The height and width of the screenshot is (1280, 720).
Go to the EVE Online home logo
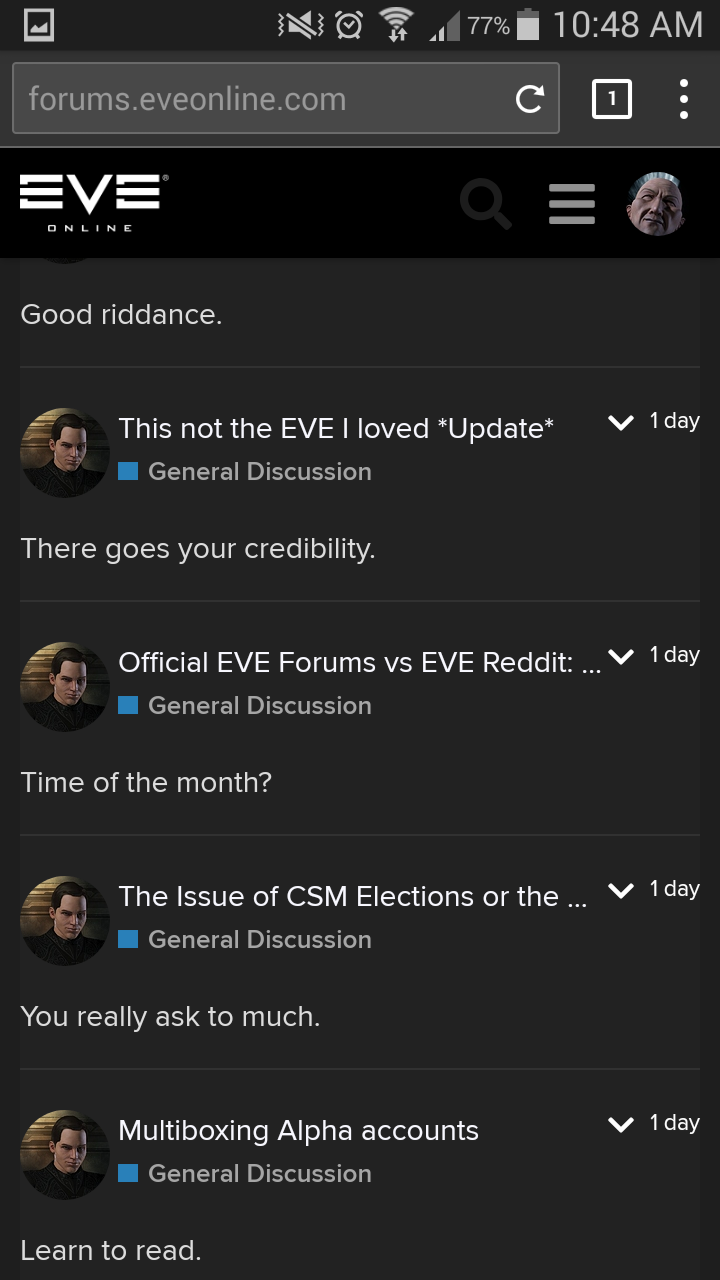click(94, 203)
